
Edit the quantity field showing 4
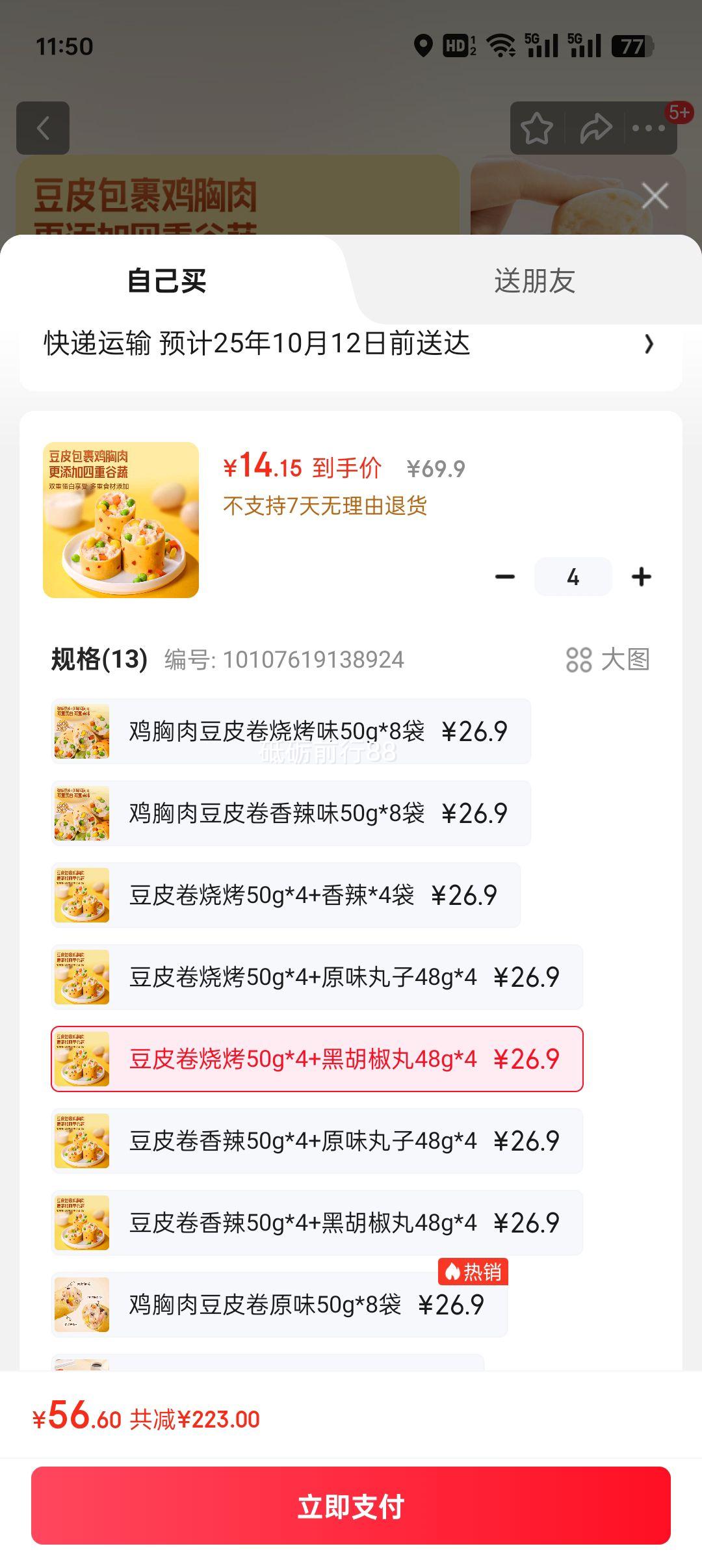point(573,577)
